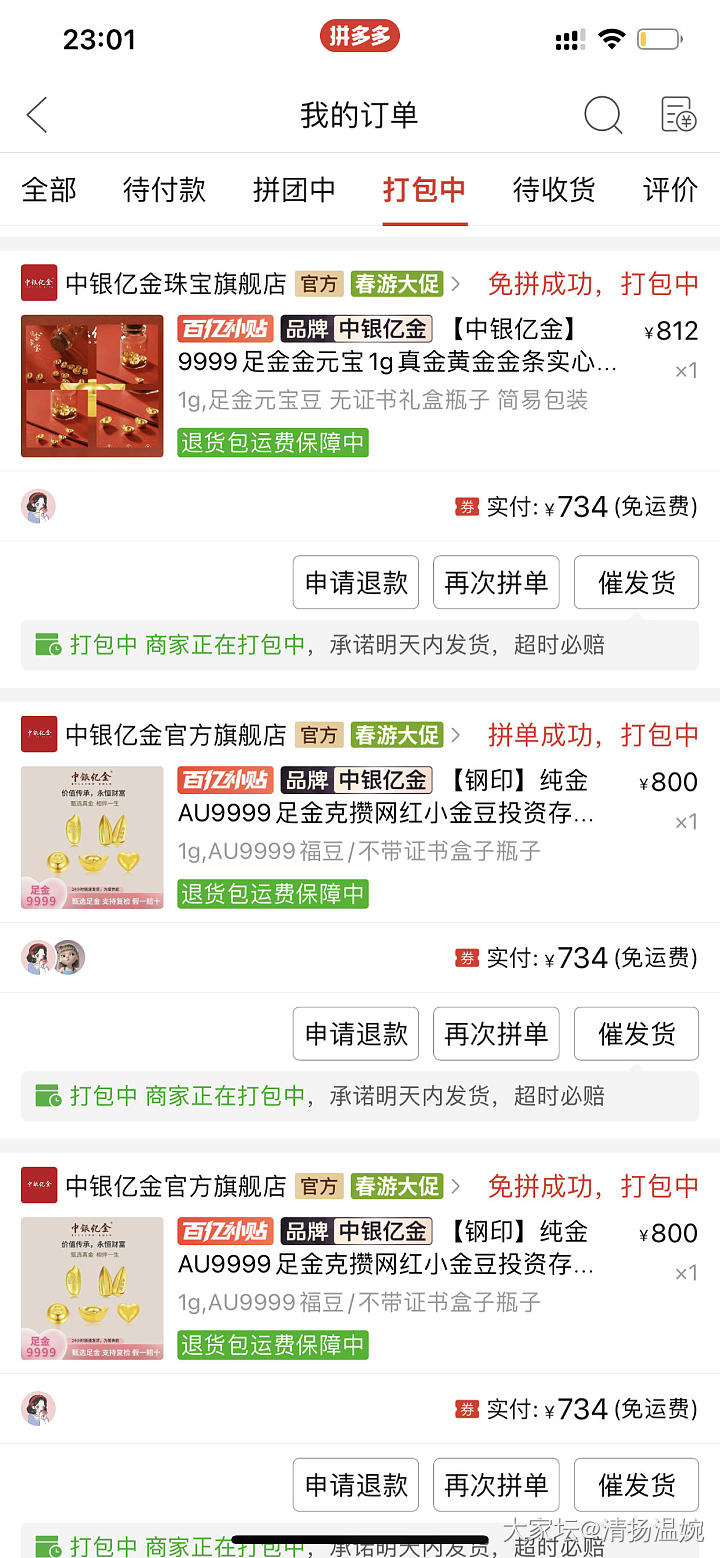The image size is (720, 1558).
Task: Go back from My Orders
Action: click(x=37, y=115)
